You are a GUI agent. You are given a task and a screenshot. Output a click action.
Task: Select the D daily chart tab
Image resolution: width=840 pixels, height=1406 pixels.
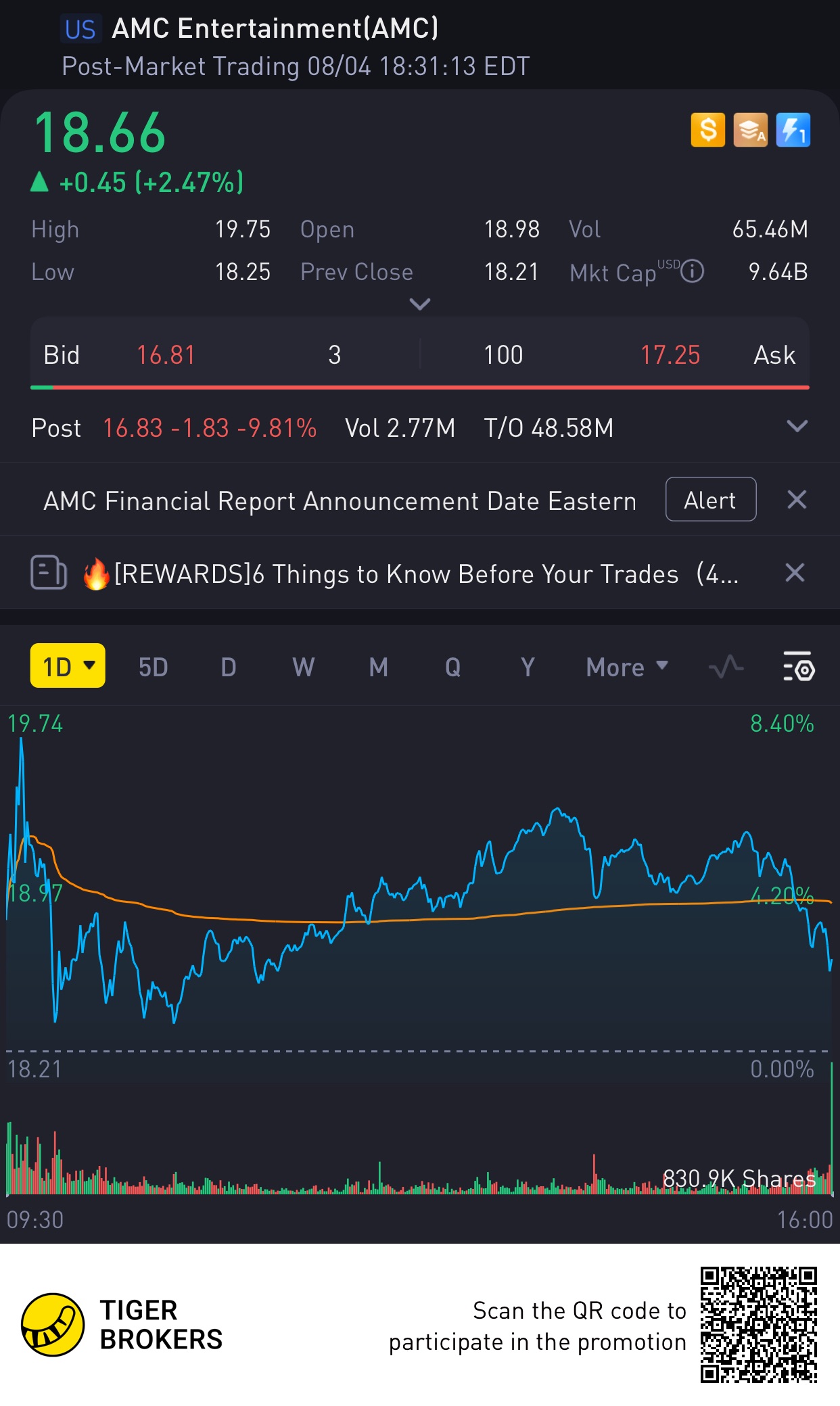click(229, 667)
